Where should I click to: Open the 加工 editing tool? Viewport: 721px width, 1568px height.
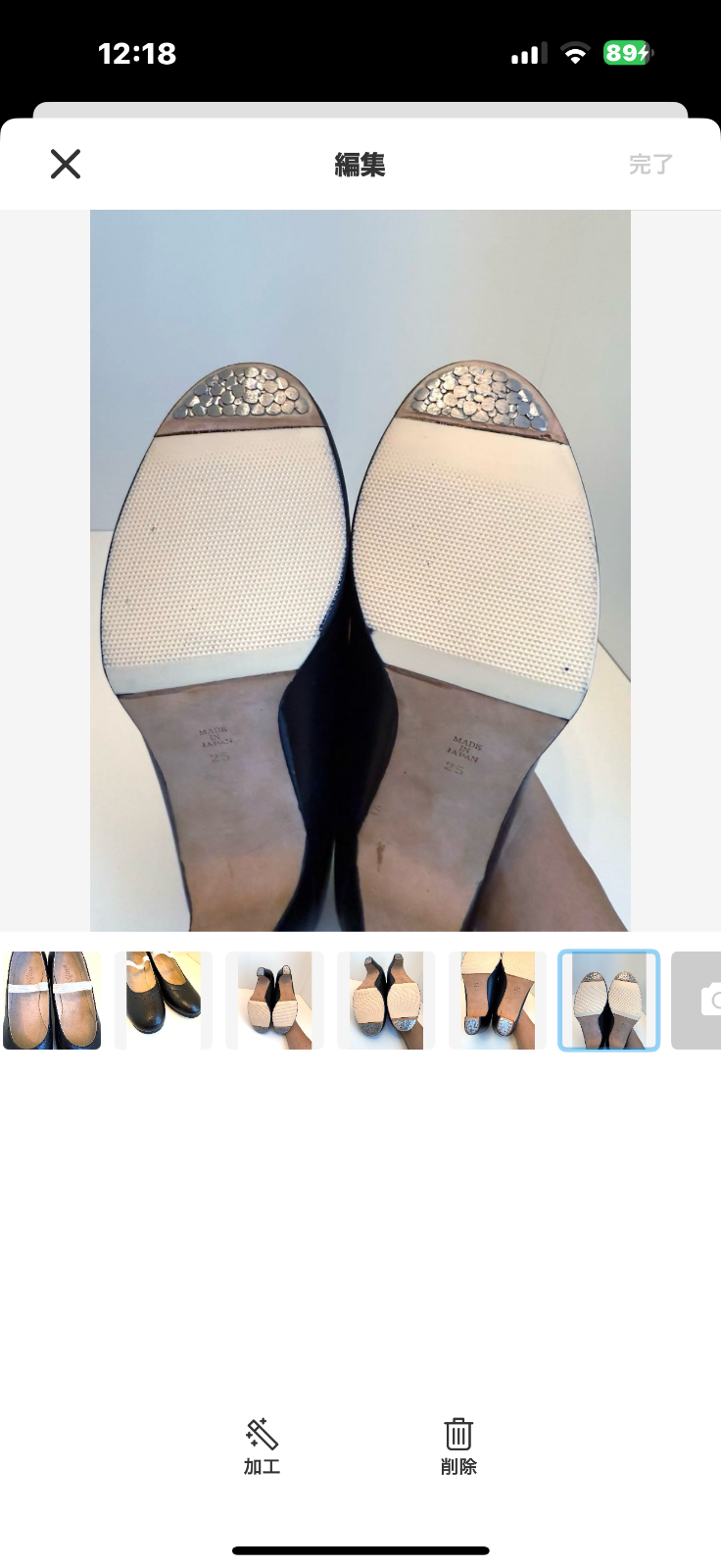263,1446
